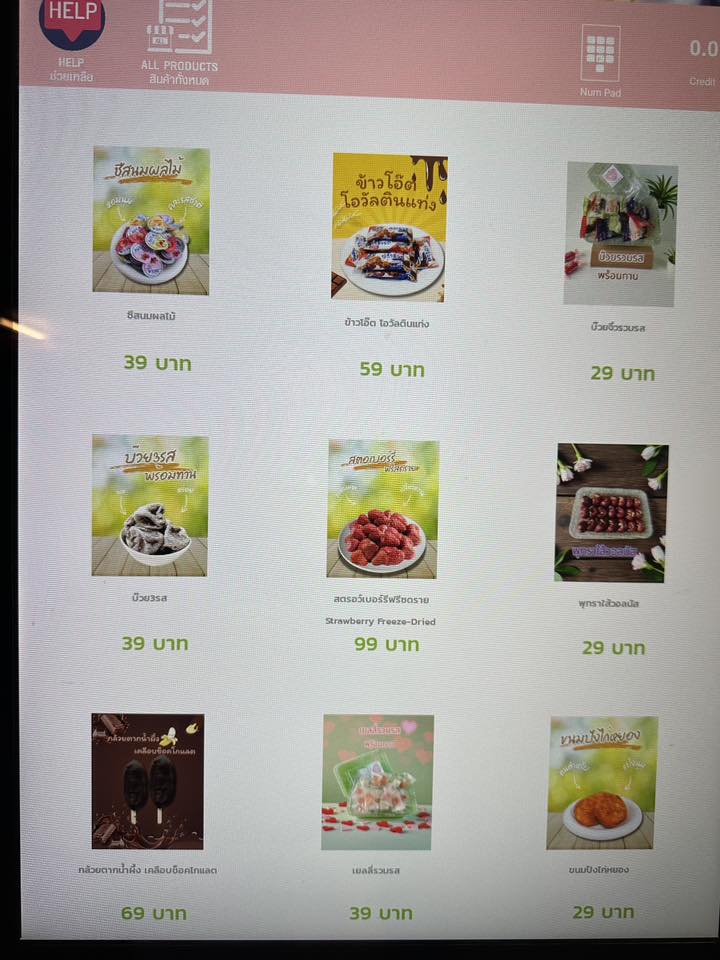
Task: Select the three-flavor dried plum bowl item
Action: click(x=150, y=505)
